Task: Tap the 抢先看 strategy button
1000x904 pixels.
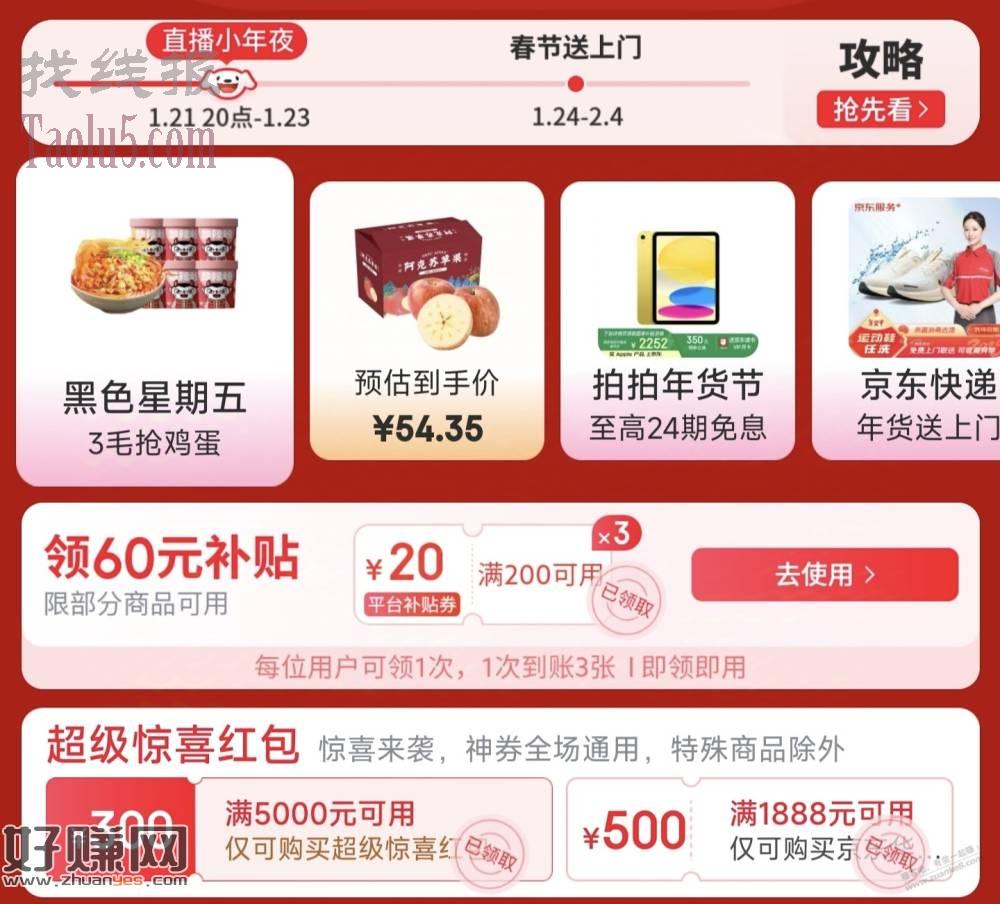Action: (x=880, y=109)
